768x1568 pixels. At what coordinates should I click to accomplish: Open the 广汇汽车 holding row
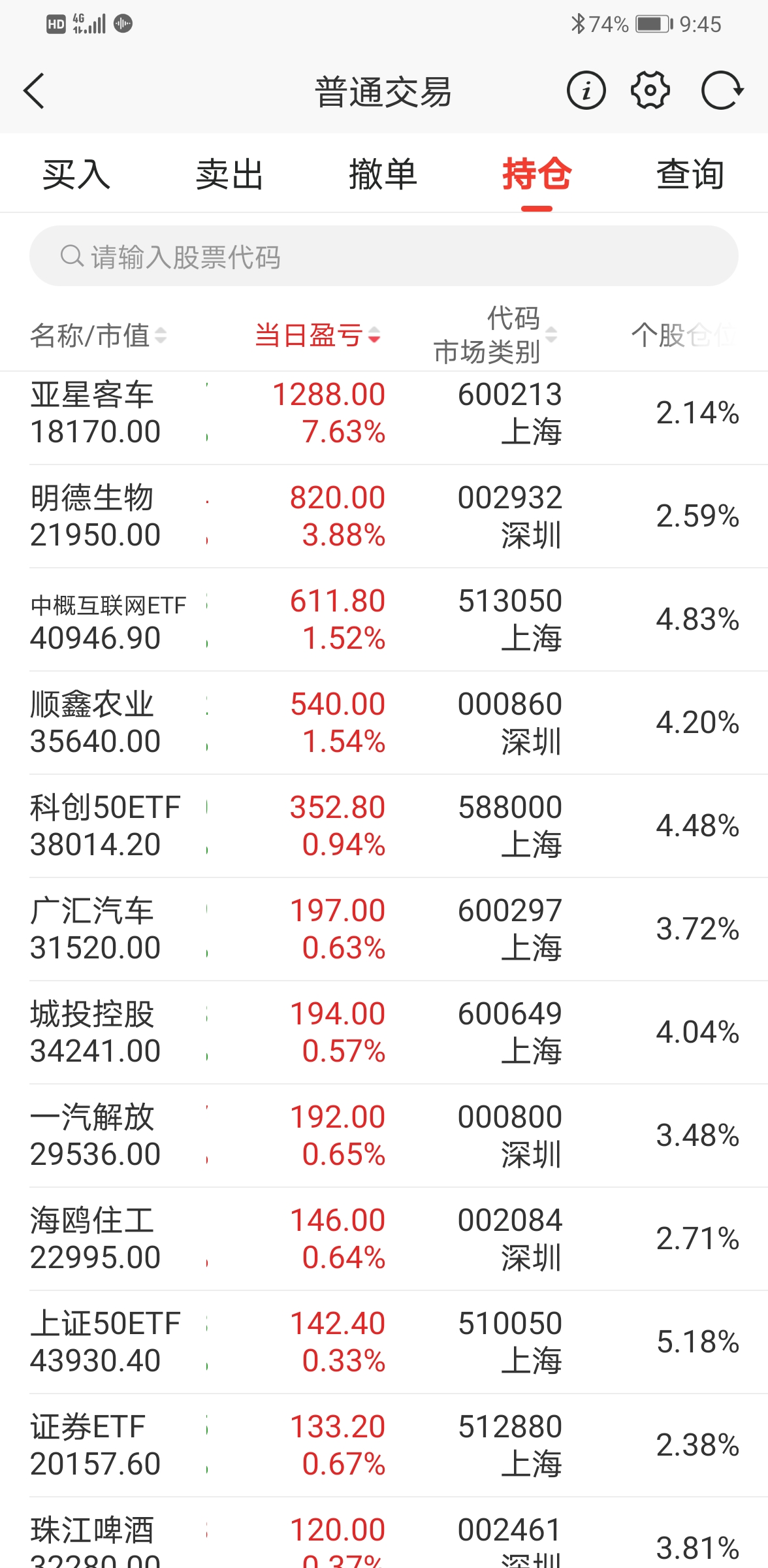click(x=384, y=929)
